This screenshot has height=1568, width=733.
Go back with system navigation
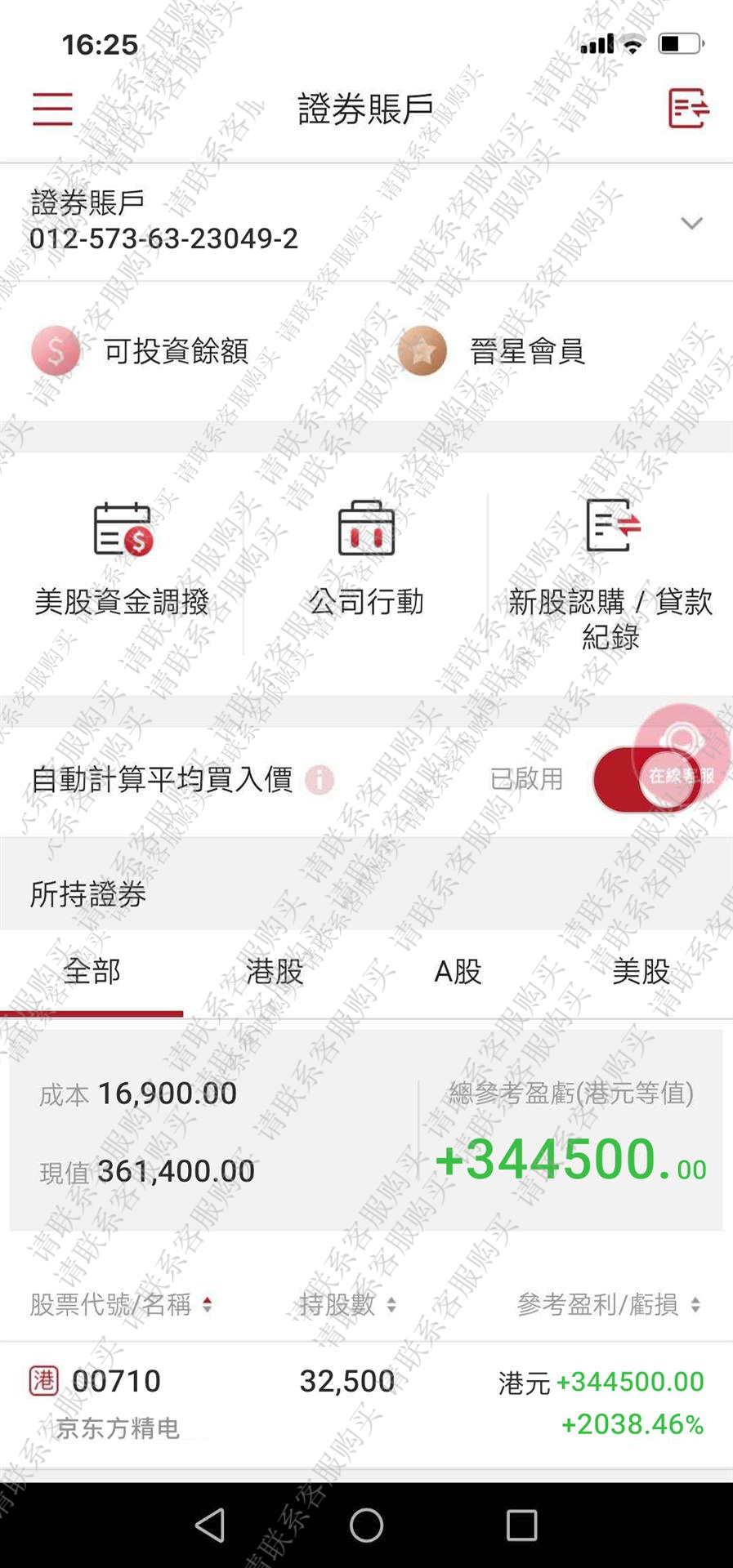(210, 1525)
